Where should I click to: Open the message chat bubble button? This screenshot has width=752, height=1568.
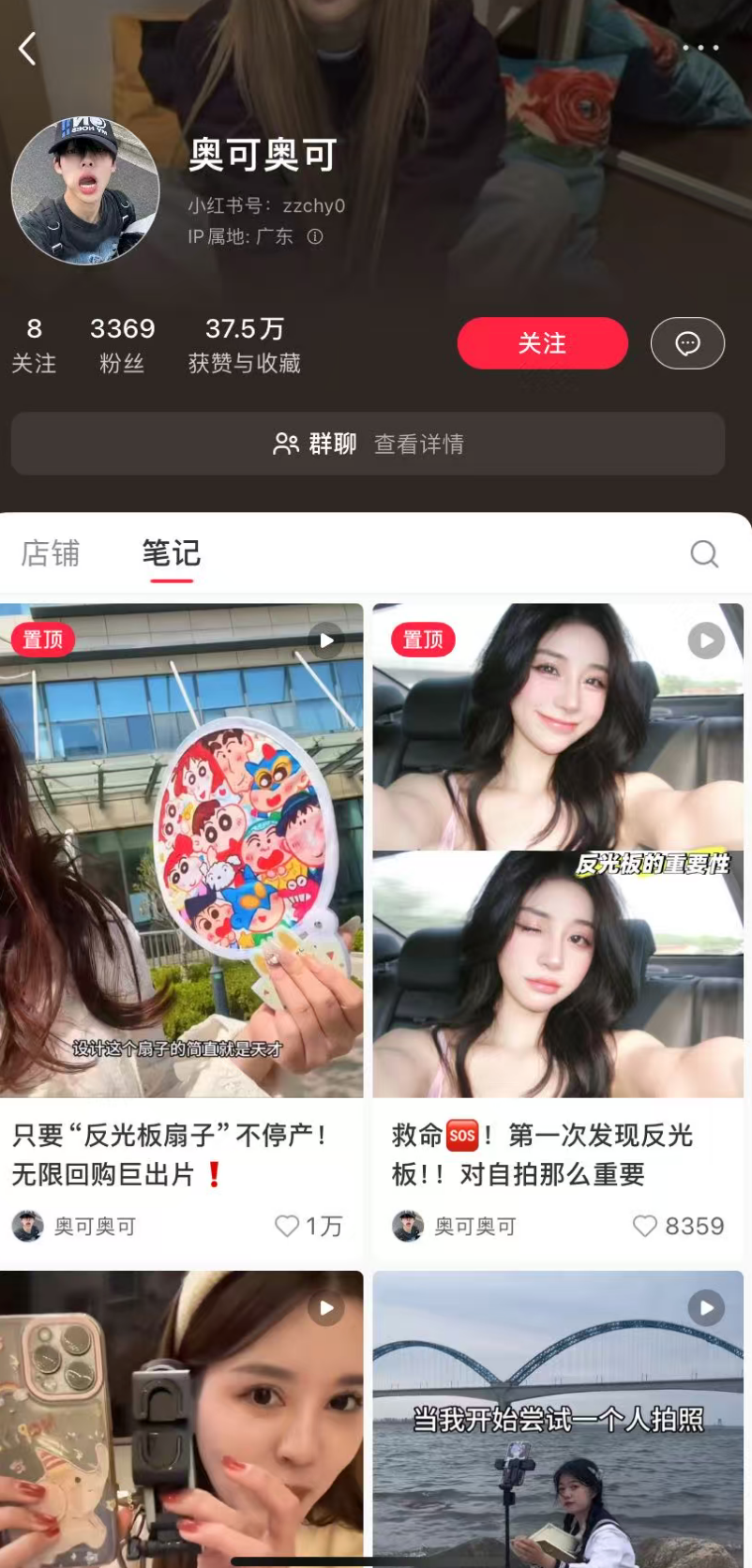tap(687, 343)
